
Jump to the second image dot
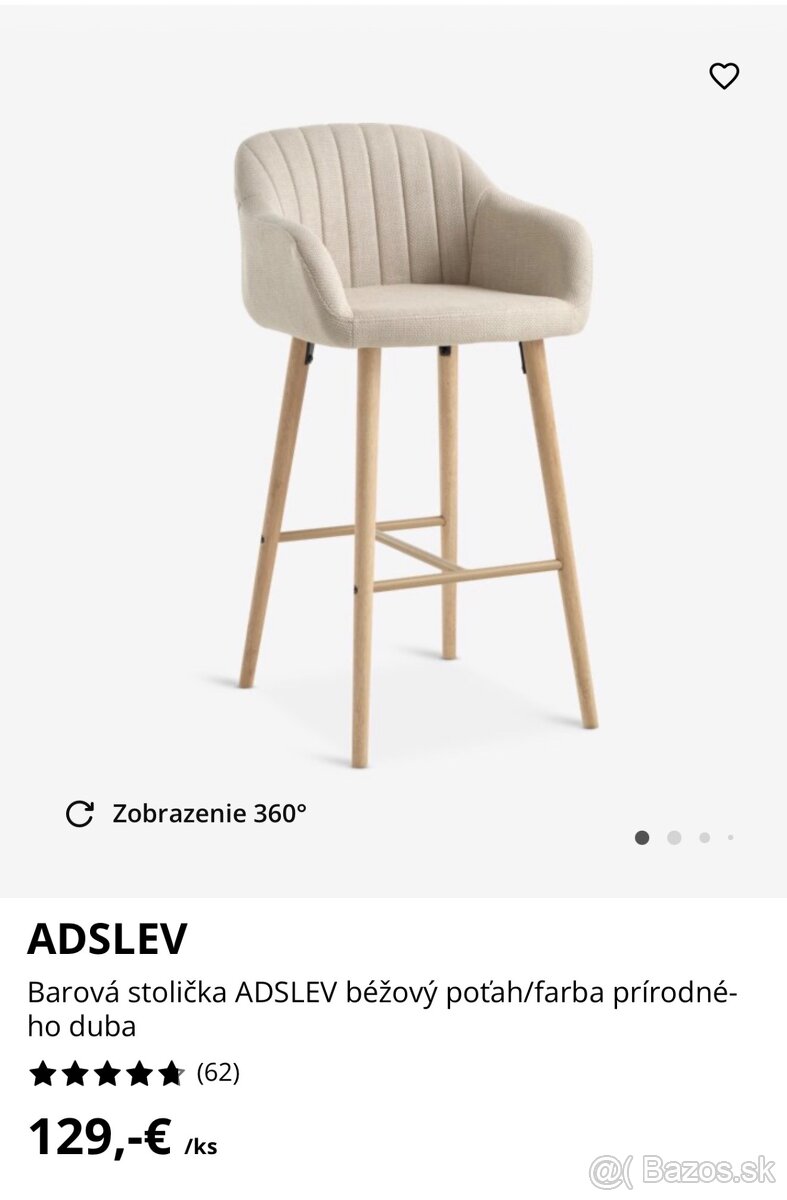(x=674, y=838)
